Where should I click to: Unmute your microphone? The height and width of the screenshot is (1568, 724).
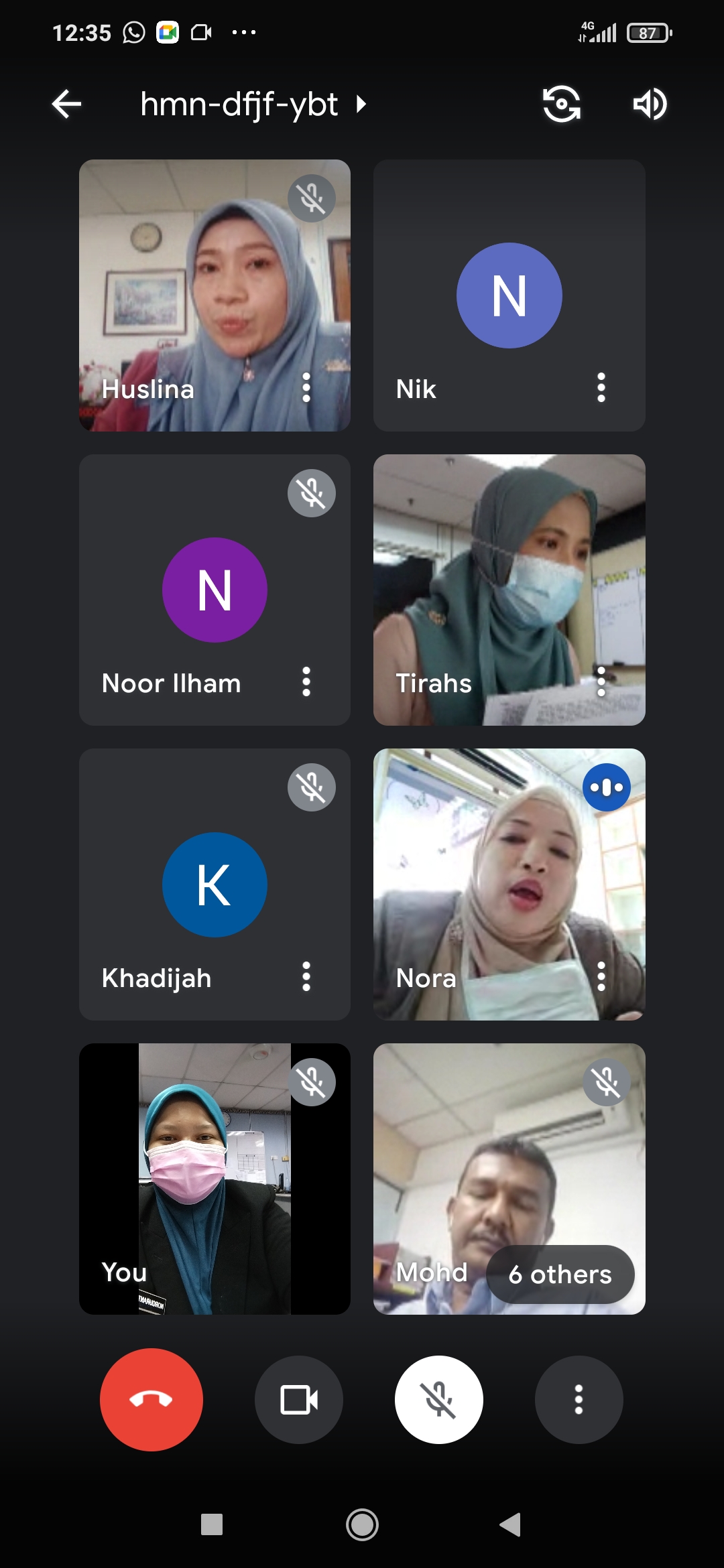tap(439, 1400)
